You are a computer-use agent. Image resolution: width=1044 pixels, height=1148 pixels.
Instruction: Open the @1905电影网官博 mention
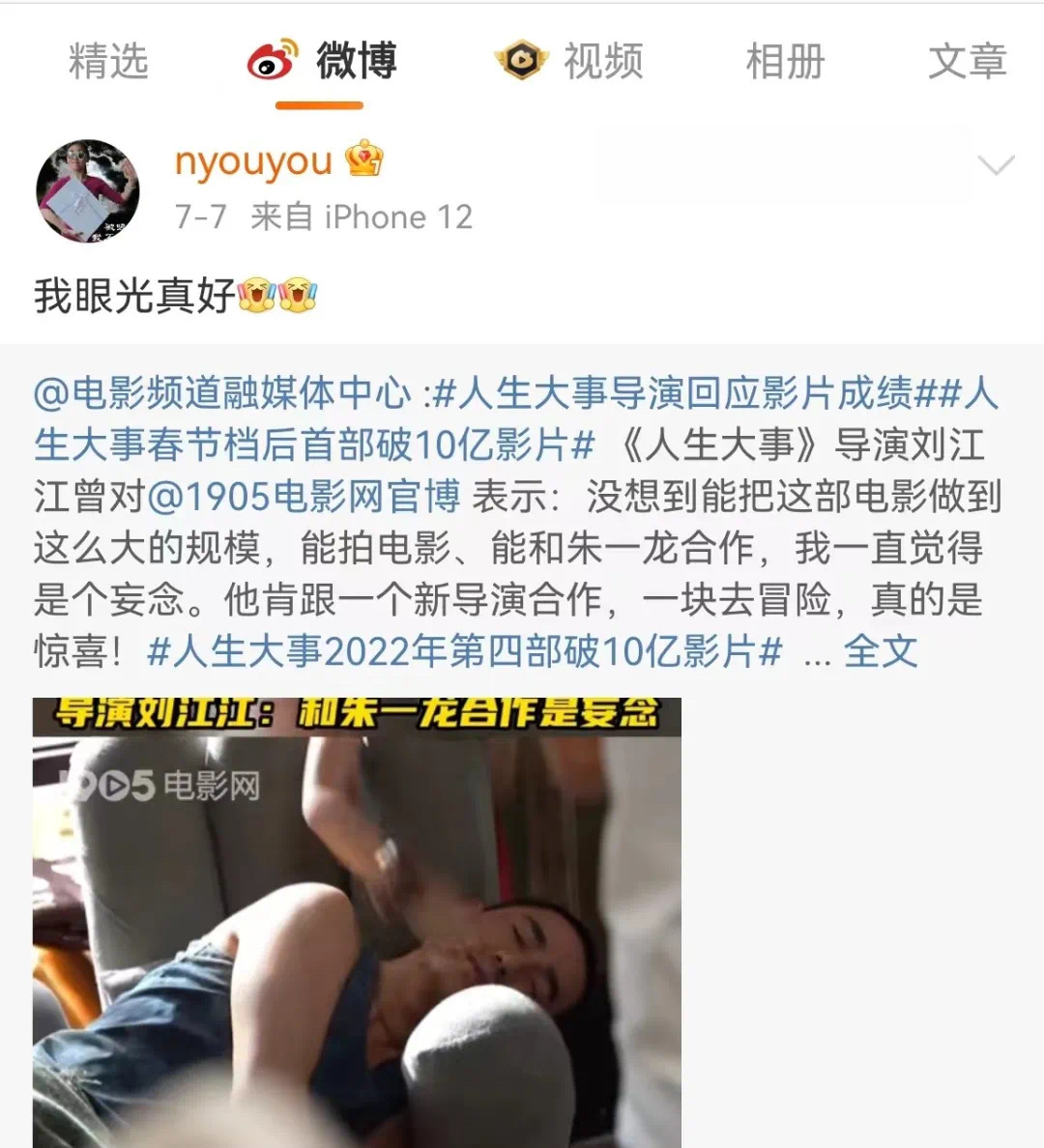coord(304,497)
